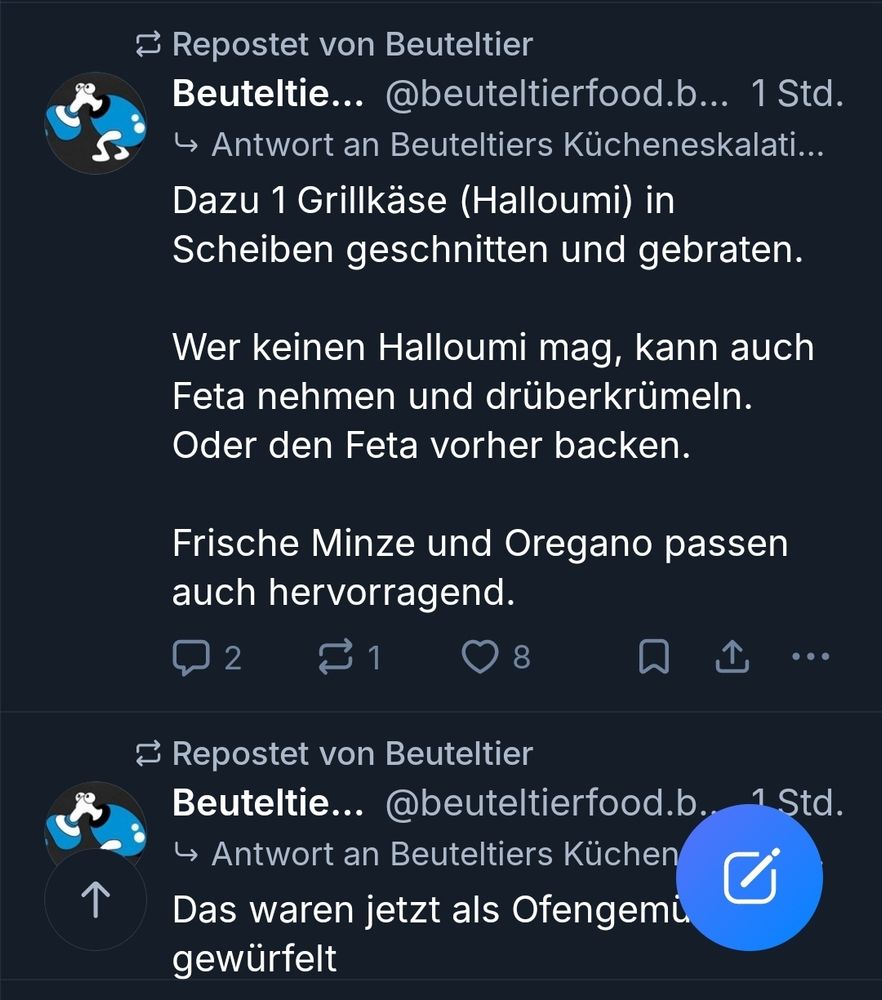This screenshot has width=882, height=1000.
Task: Open the three-dot options menu on the post
Action: click(x=809, y=655)
